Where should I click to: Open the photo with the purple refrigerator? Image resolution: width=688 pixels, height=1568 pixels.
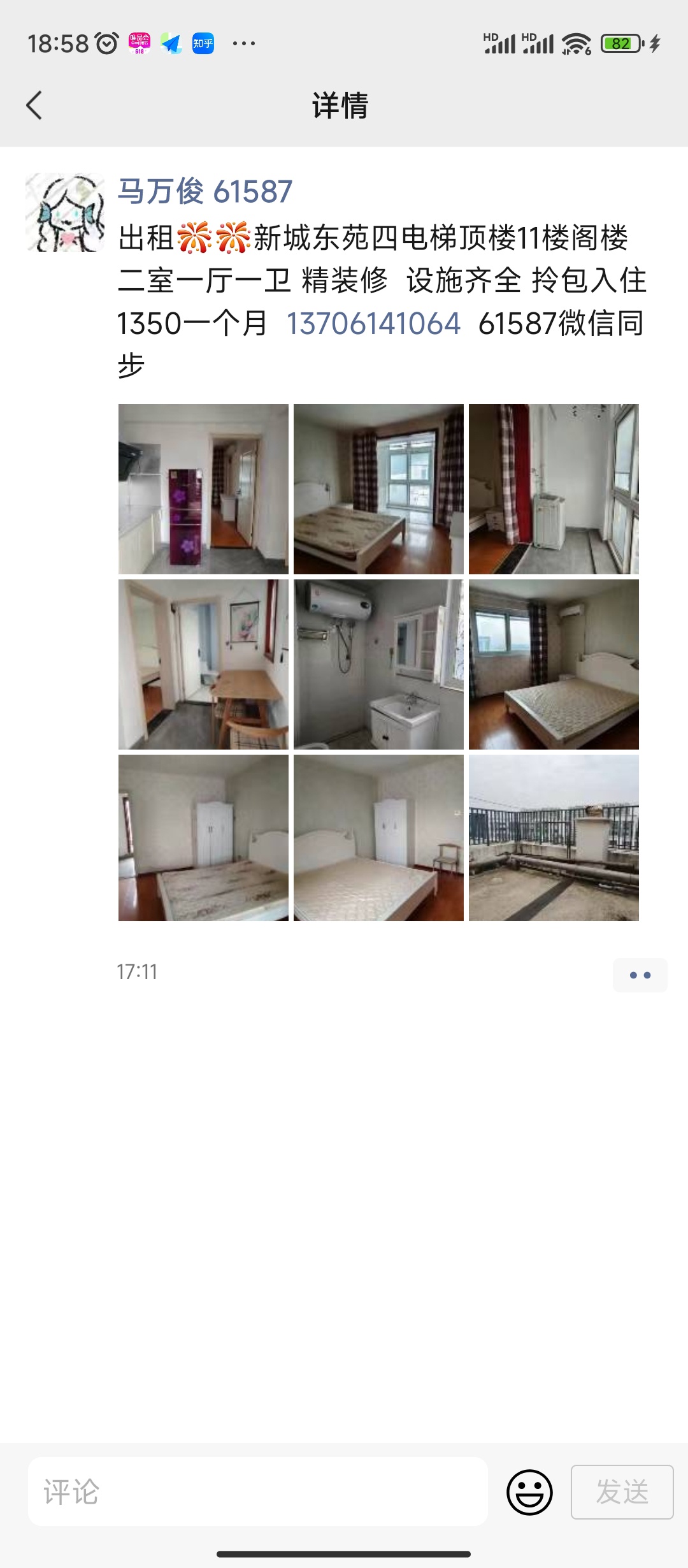(x=203, y=489)
